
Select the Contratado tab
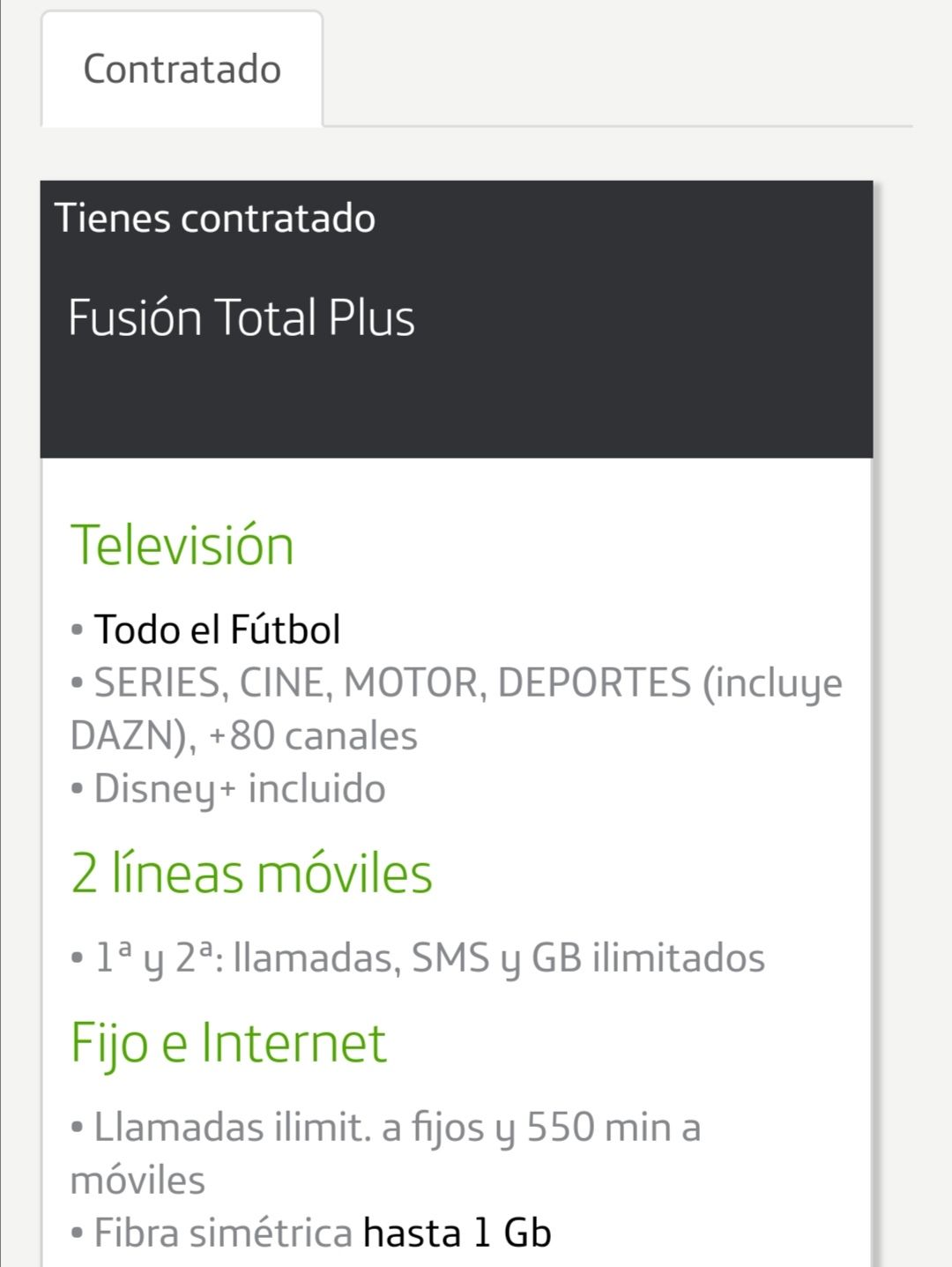(x=182, y=70)
